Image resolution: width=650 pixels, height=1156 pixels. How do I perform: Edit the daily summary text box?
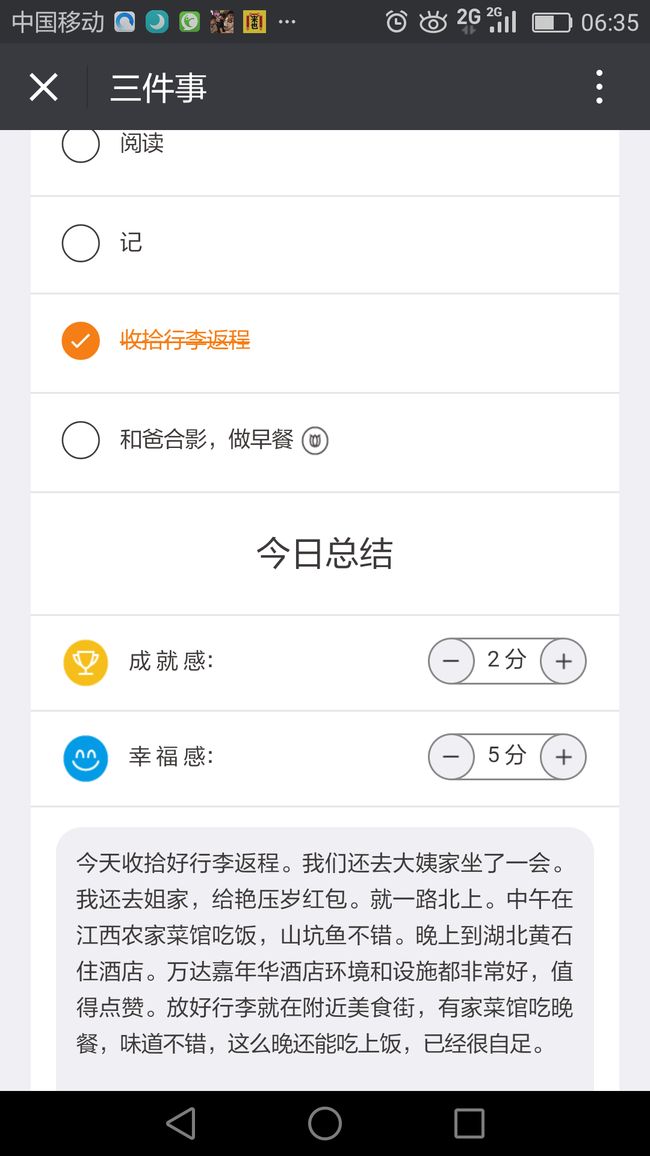click(325, 958)
